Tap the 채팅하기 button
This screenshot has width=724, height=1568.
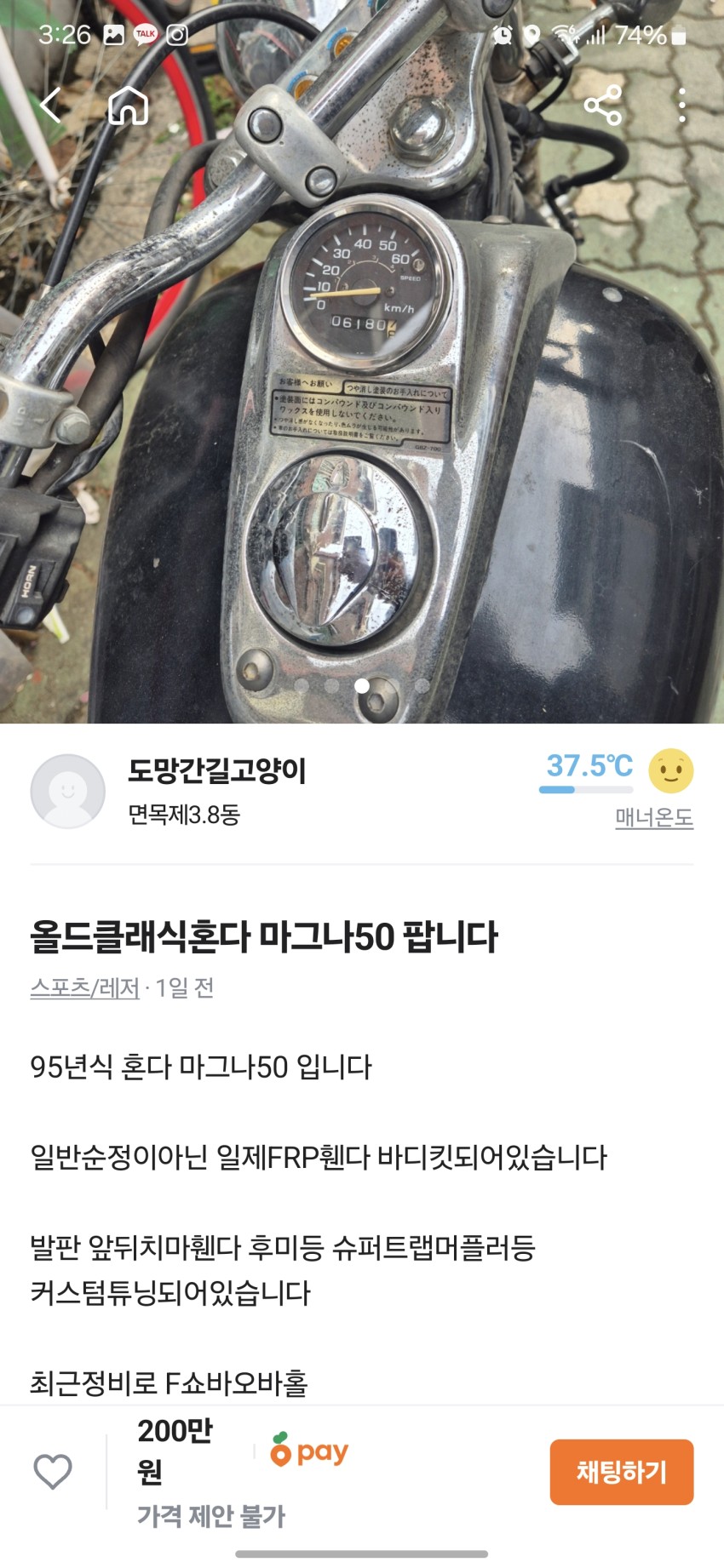[x=621, y=1472]
